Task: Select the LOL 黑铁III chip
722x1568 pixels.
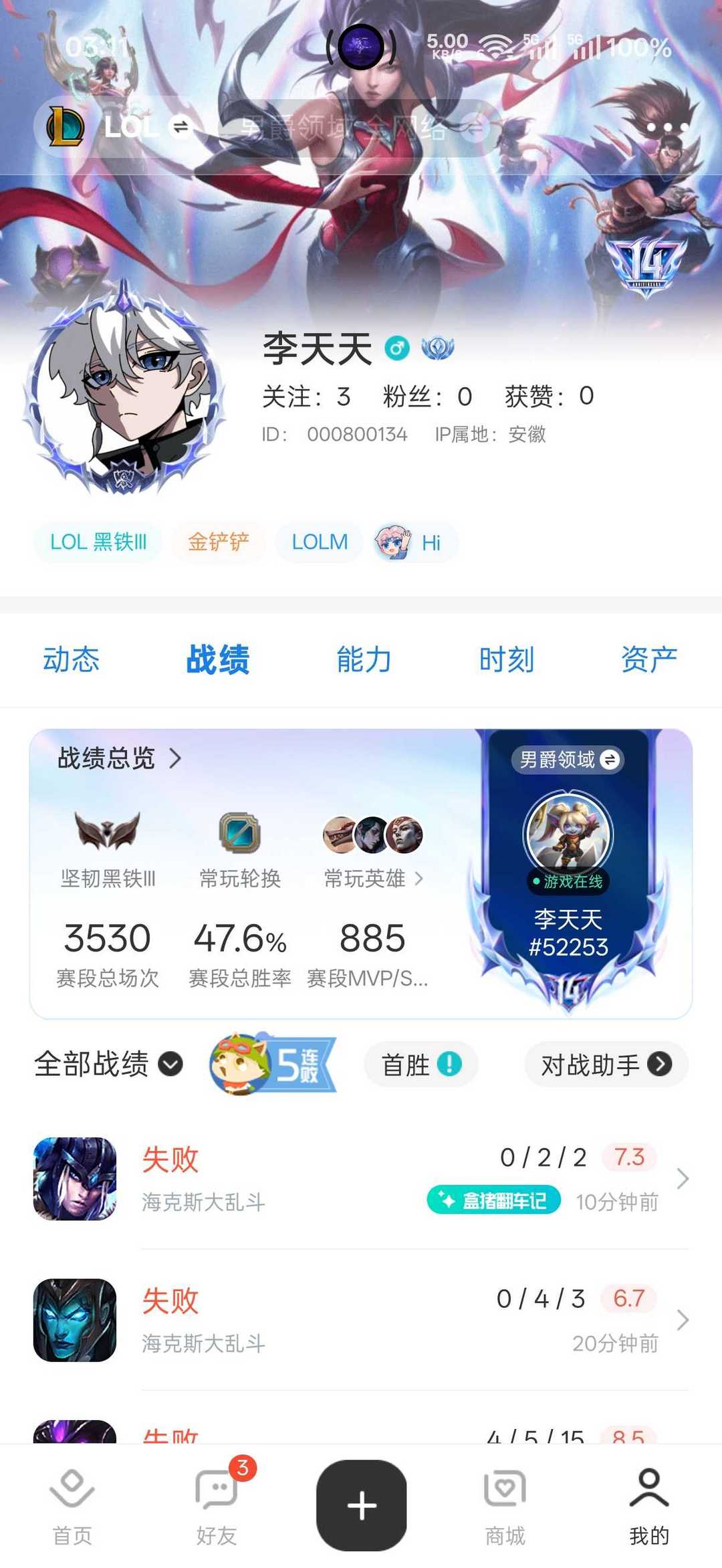Action: (x=98, y=542)
